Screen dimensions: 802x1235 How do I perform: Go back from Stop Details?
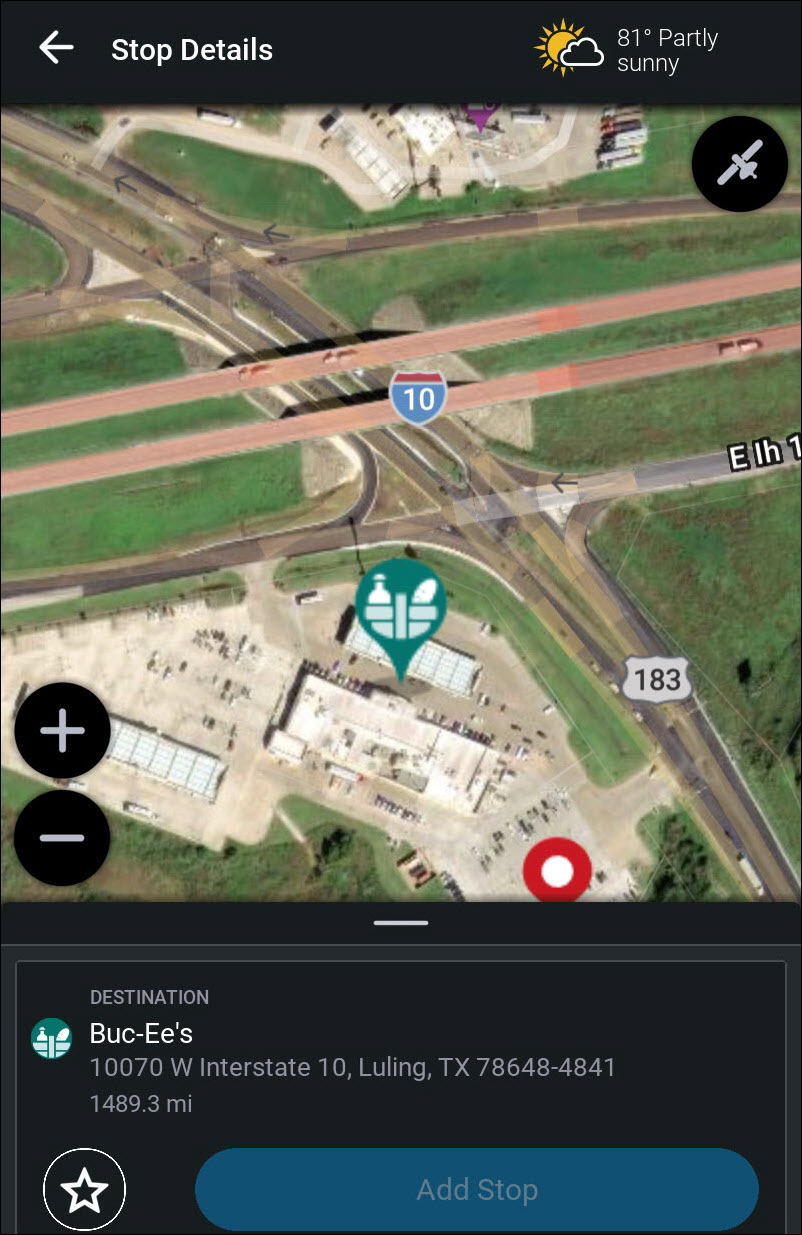coord(56,48)
